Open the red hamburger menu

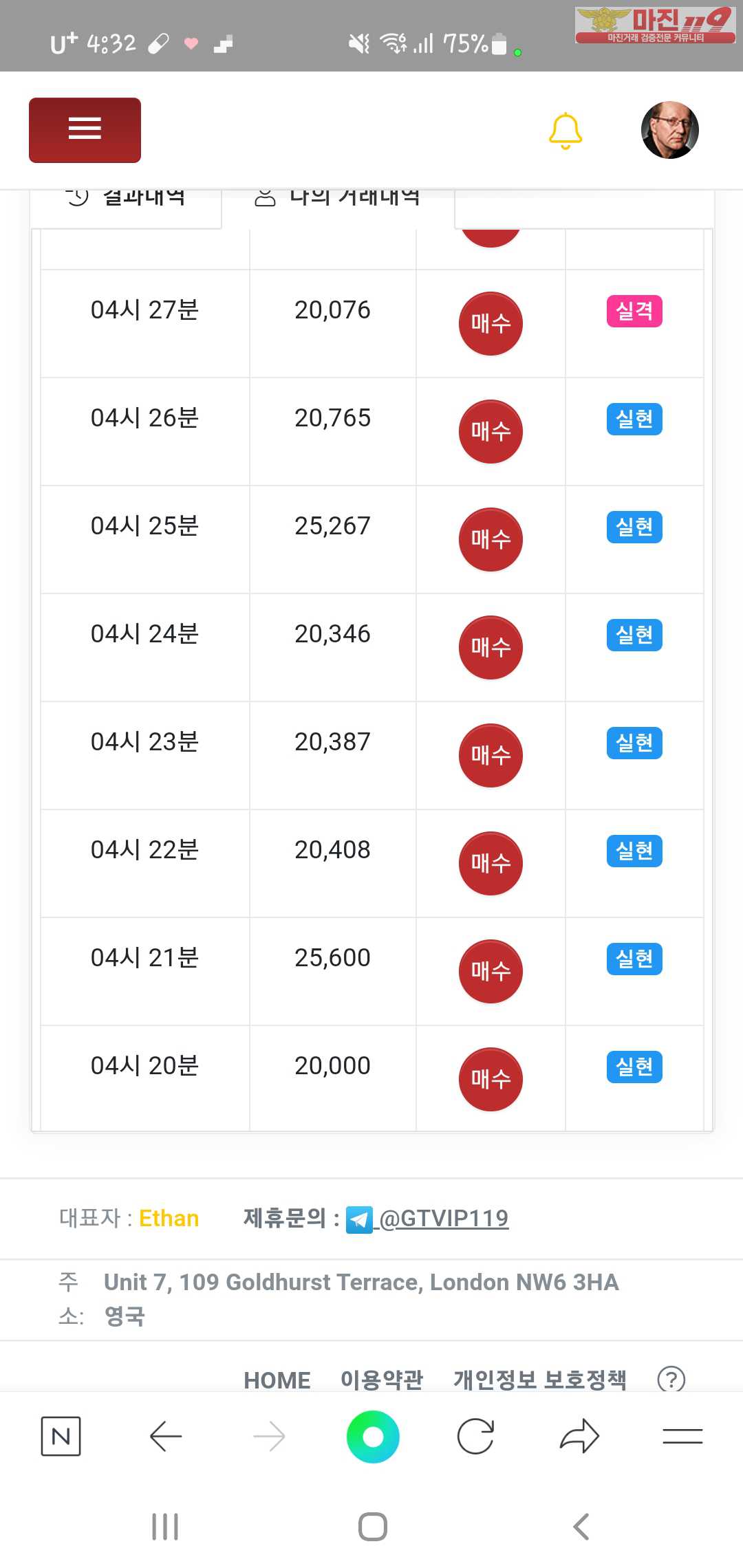coord(85,130)
